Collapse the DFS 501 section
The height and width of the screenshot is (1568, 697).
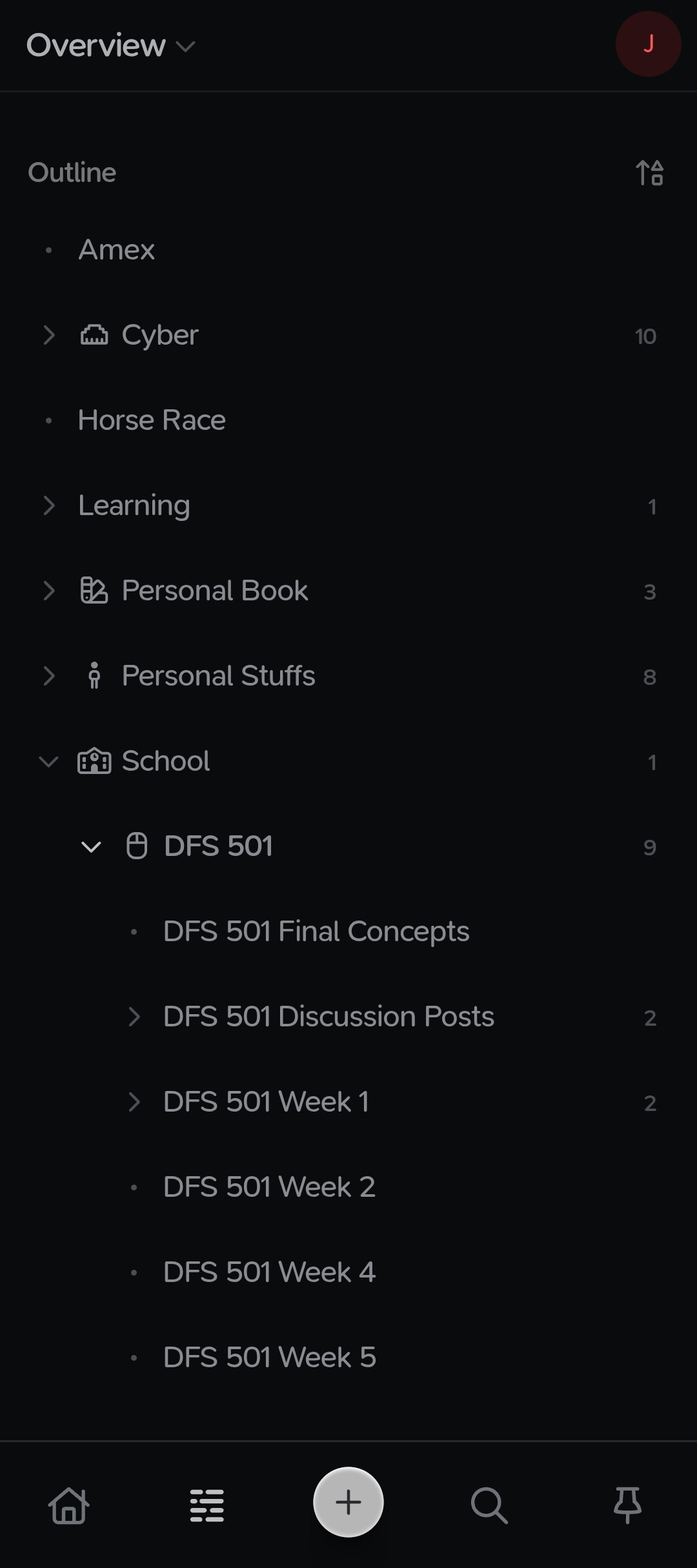click(91, 846)
